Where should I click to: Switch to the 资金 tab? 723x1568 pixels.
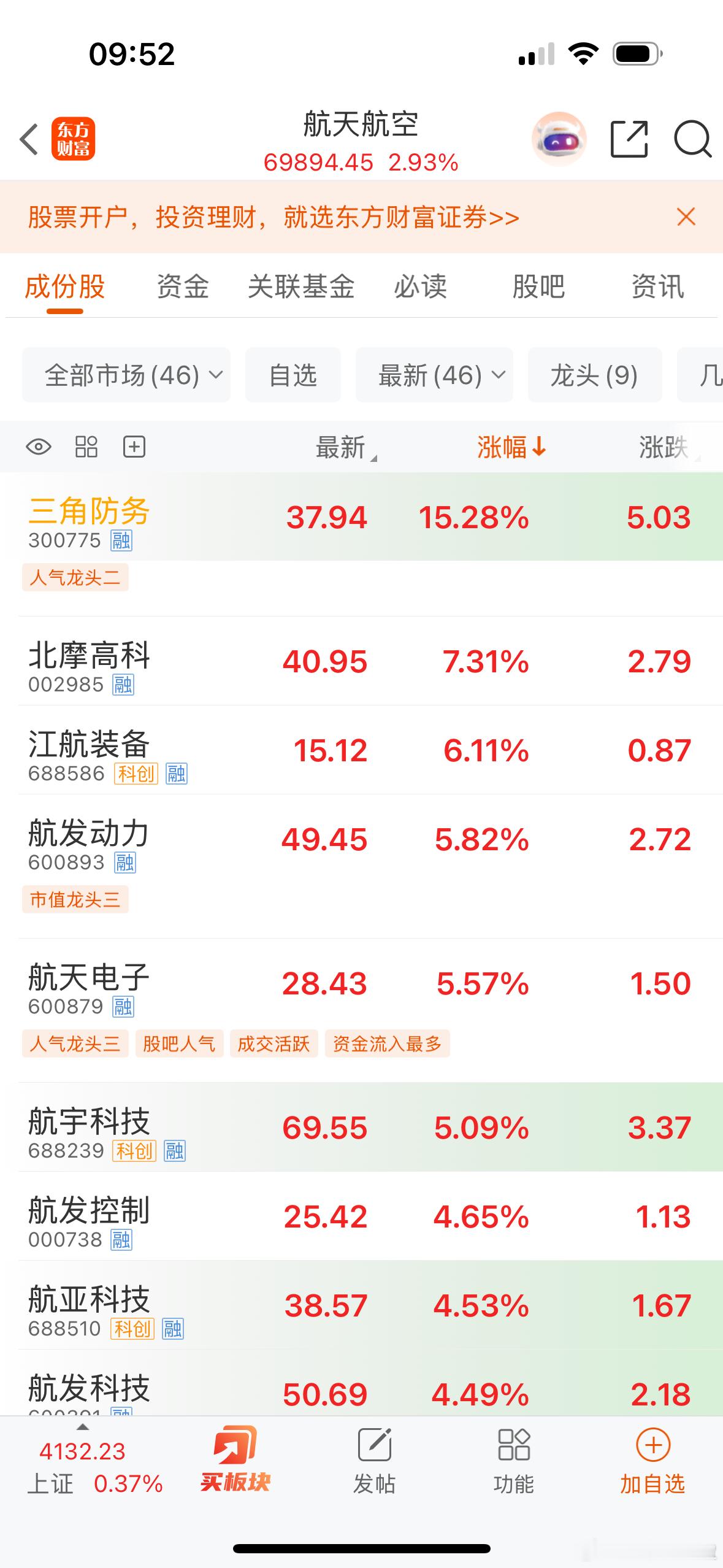tap(182, 286)
